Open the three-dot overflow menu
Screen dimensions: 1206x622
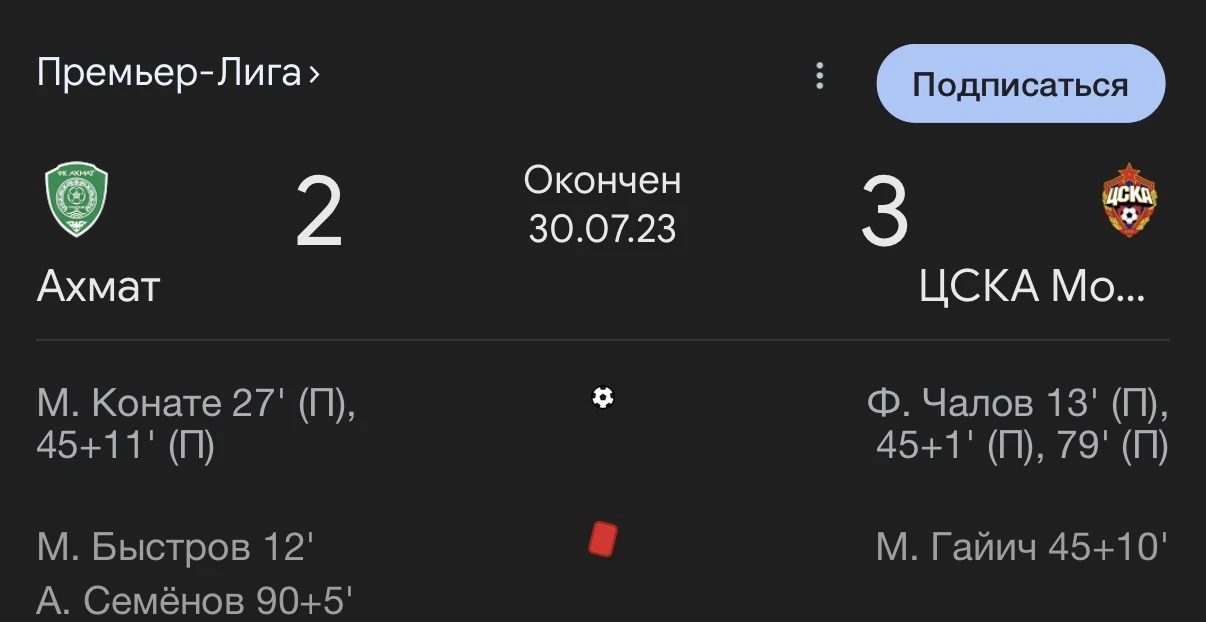click(x=820, y=76)
